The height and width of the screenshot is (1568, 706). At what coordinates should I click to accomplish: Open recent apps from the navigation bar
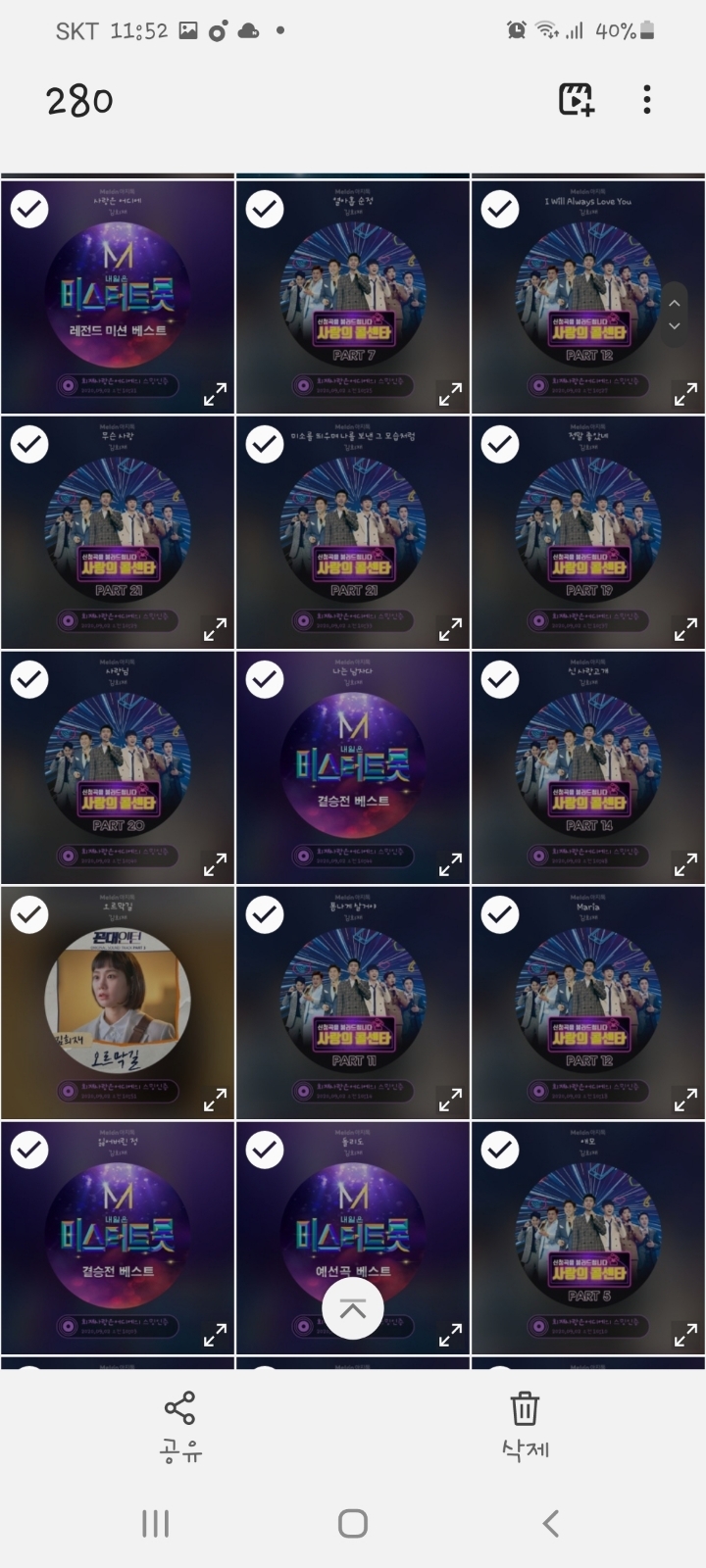point(155,1523)
